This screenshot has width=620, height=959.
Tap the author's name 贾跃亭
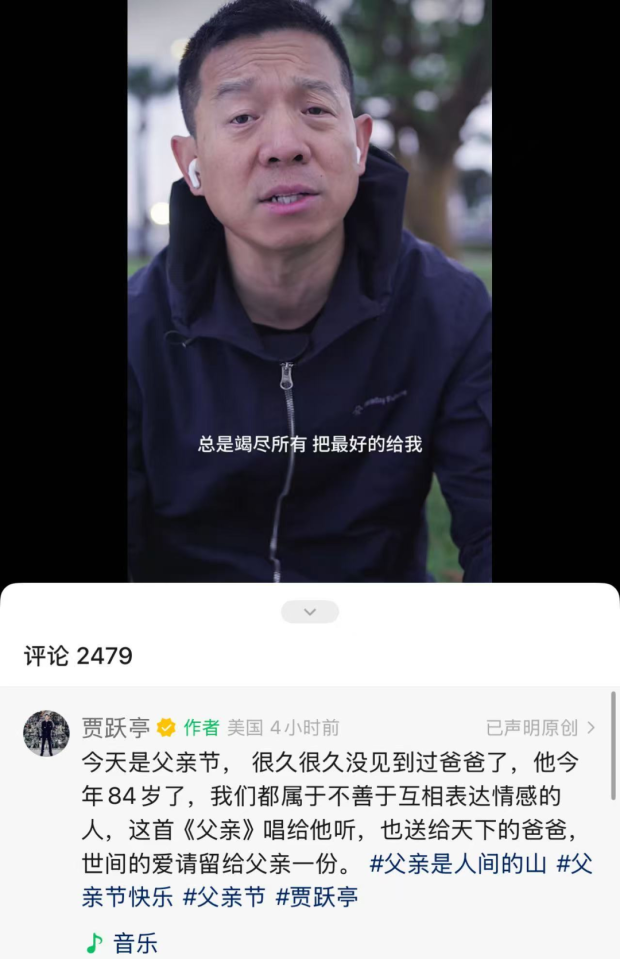pyautogui.click(x=114, y=727)
